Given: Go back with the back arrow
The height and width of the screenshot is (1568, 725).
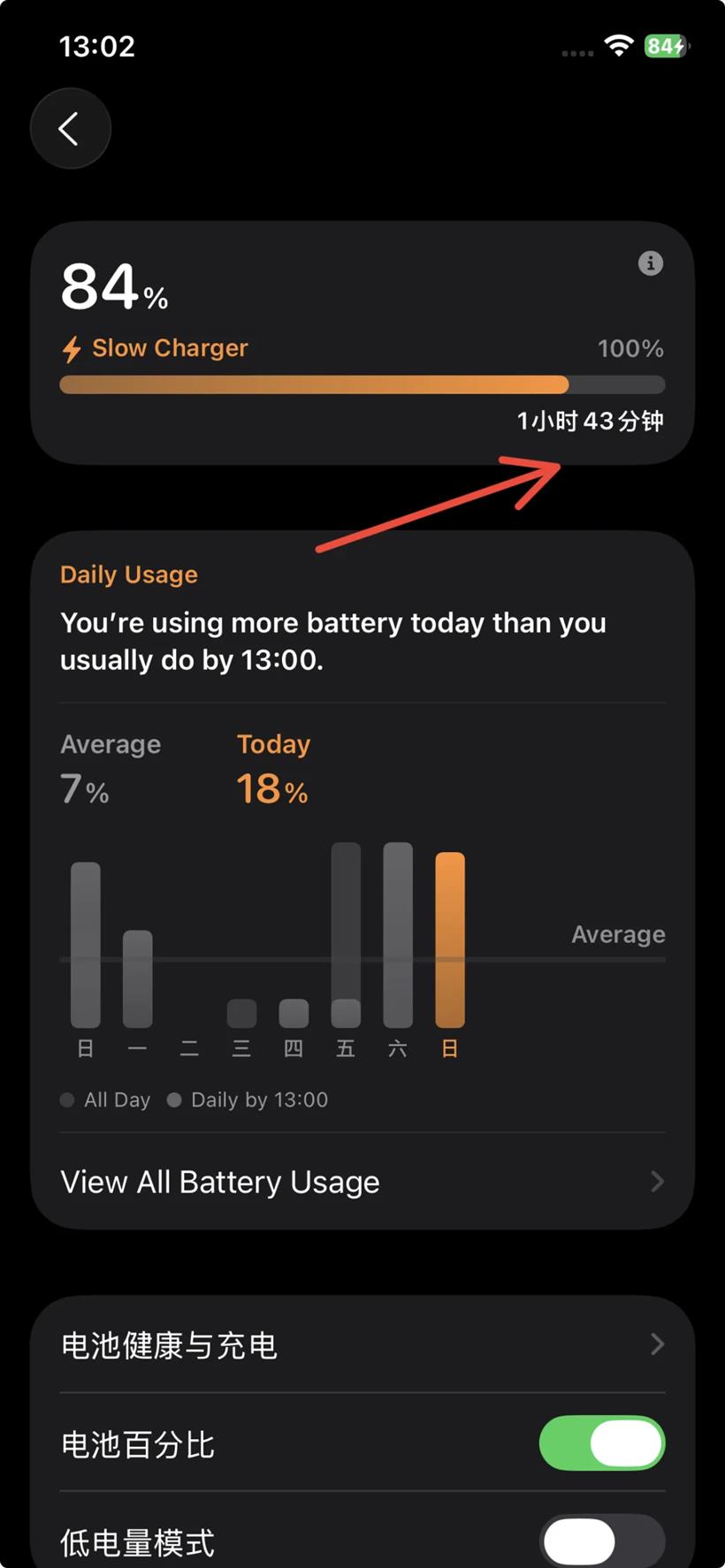Looking at the screenshot, I should pyautogui.click(x=71, y=129).
